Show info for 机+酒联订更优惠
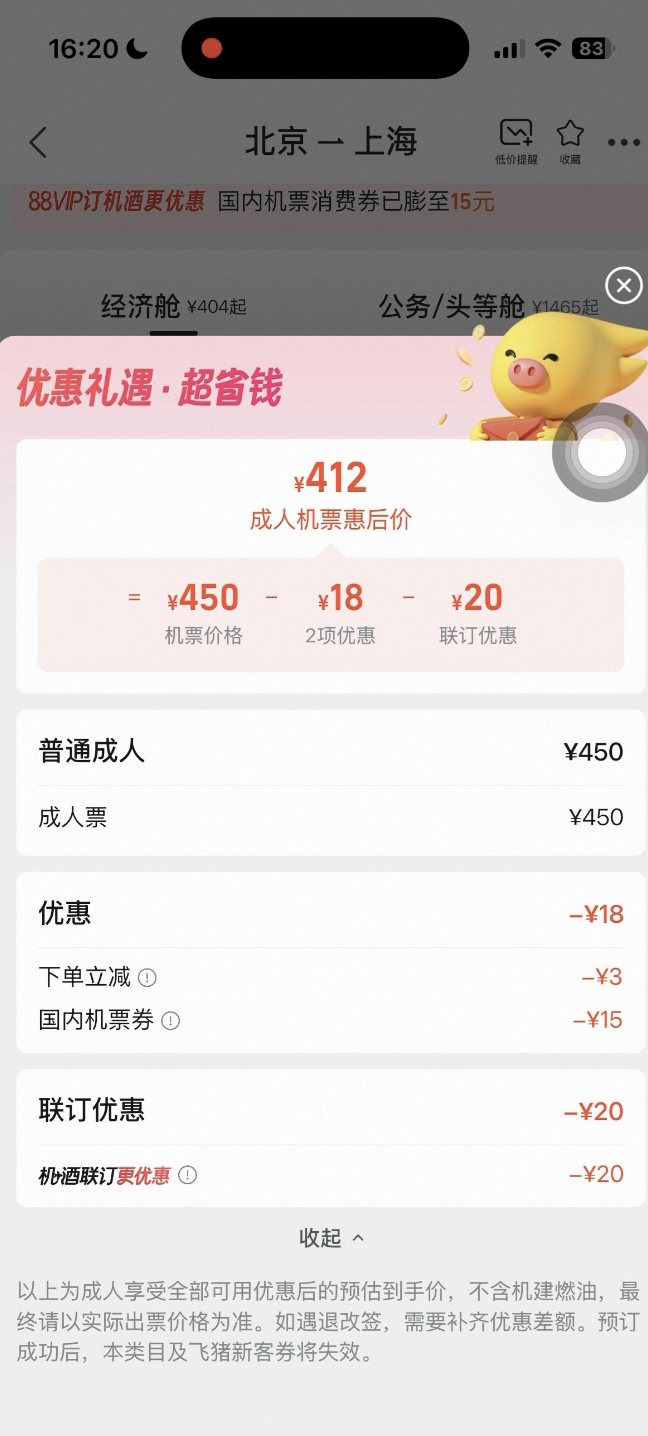This screenshot has width=648, height=1436. pyautogui.click(x=187, y=1175)
